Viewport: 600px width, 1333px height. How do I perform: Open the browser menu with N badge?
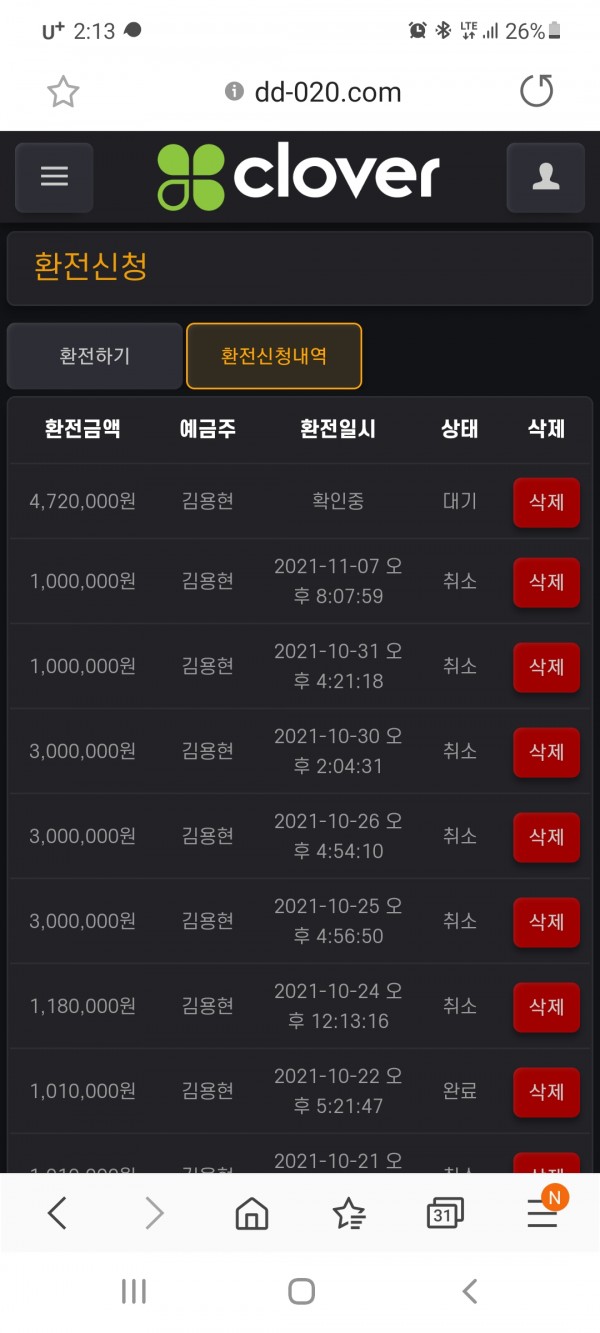pyautogui.click(x=542, y=1213)
